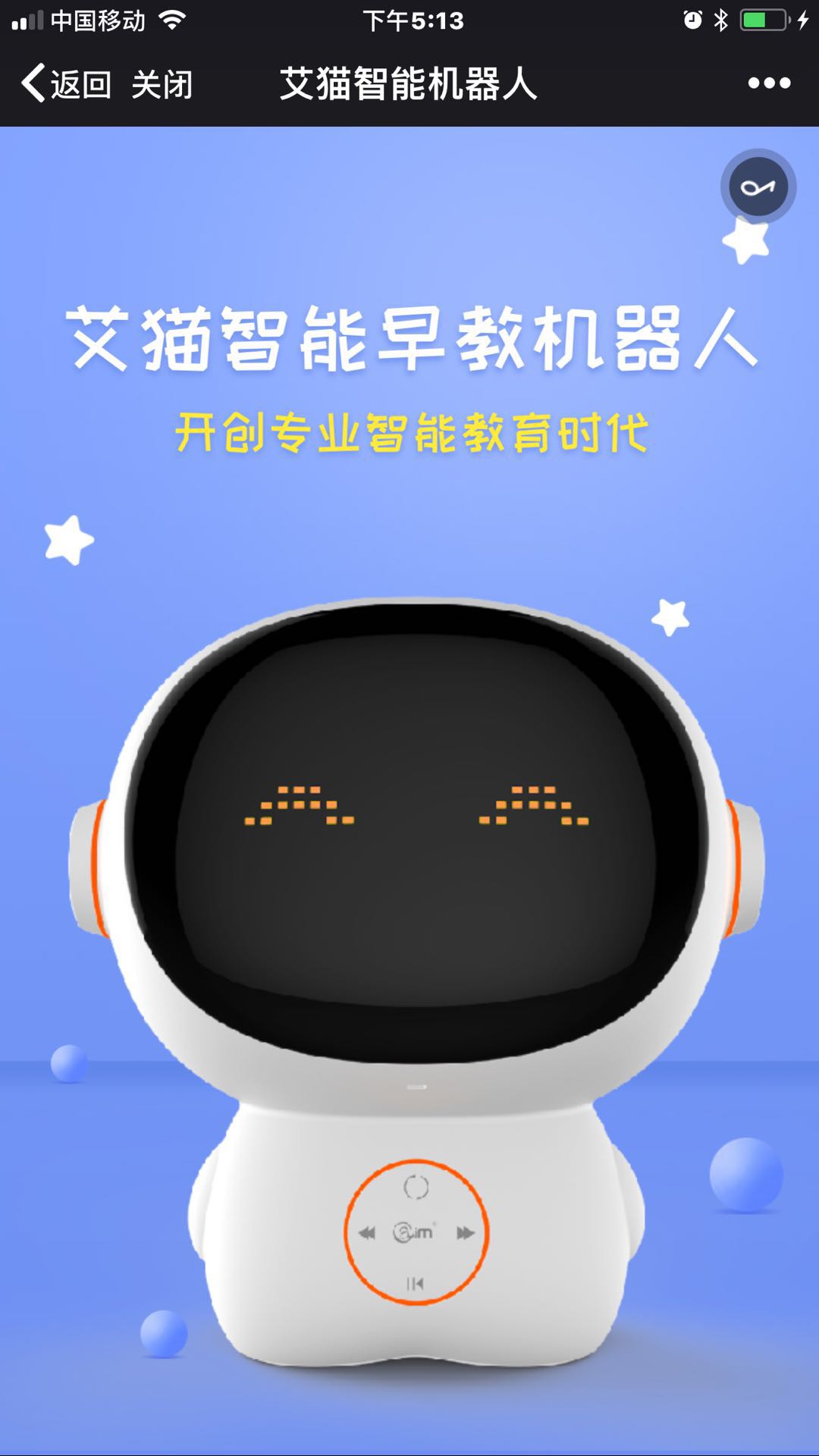Open the three-dot overflow menu

point(769,83)
